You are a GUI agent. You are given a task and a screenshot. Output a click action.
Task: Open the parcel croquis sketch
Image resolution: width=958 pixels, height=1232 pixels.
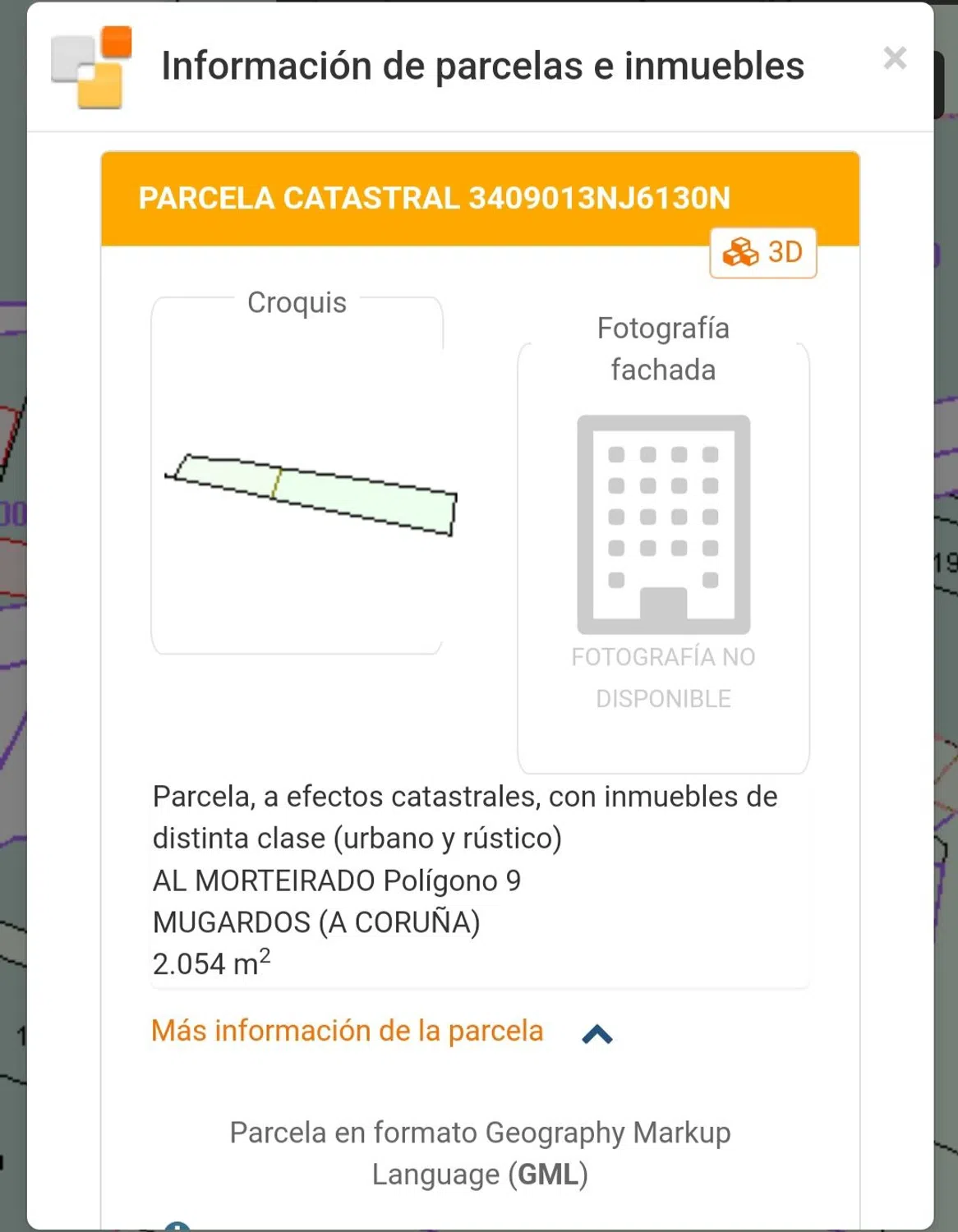[x=312, y=494]
